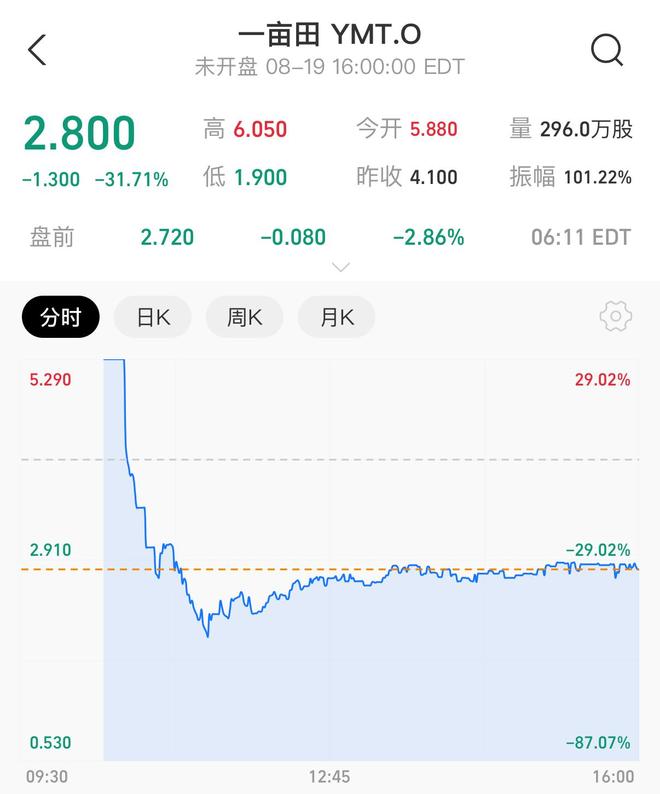Open the stock search magnifier

(x=607, y=49)
